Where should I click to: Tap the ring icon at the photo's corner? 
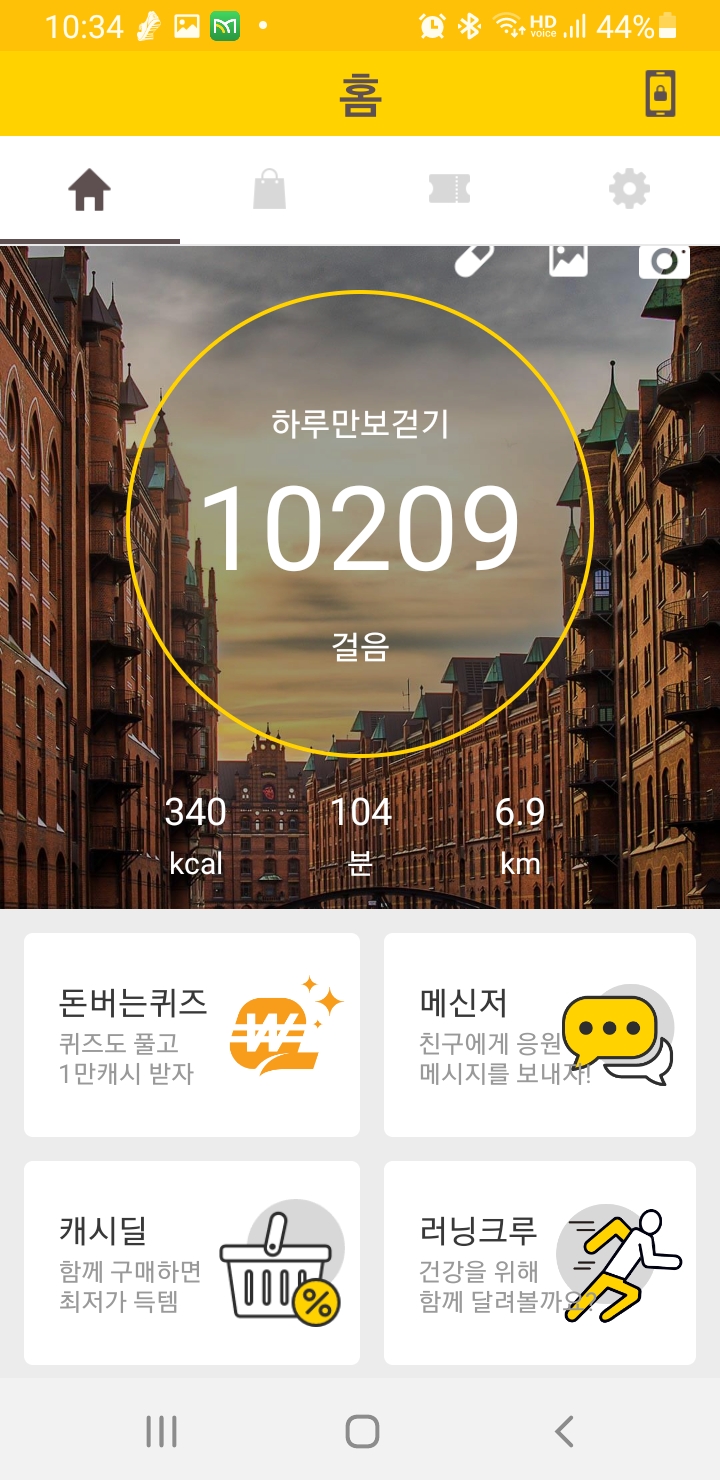point(664,261)
